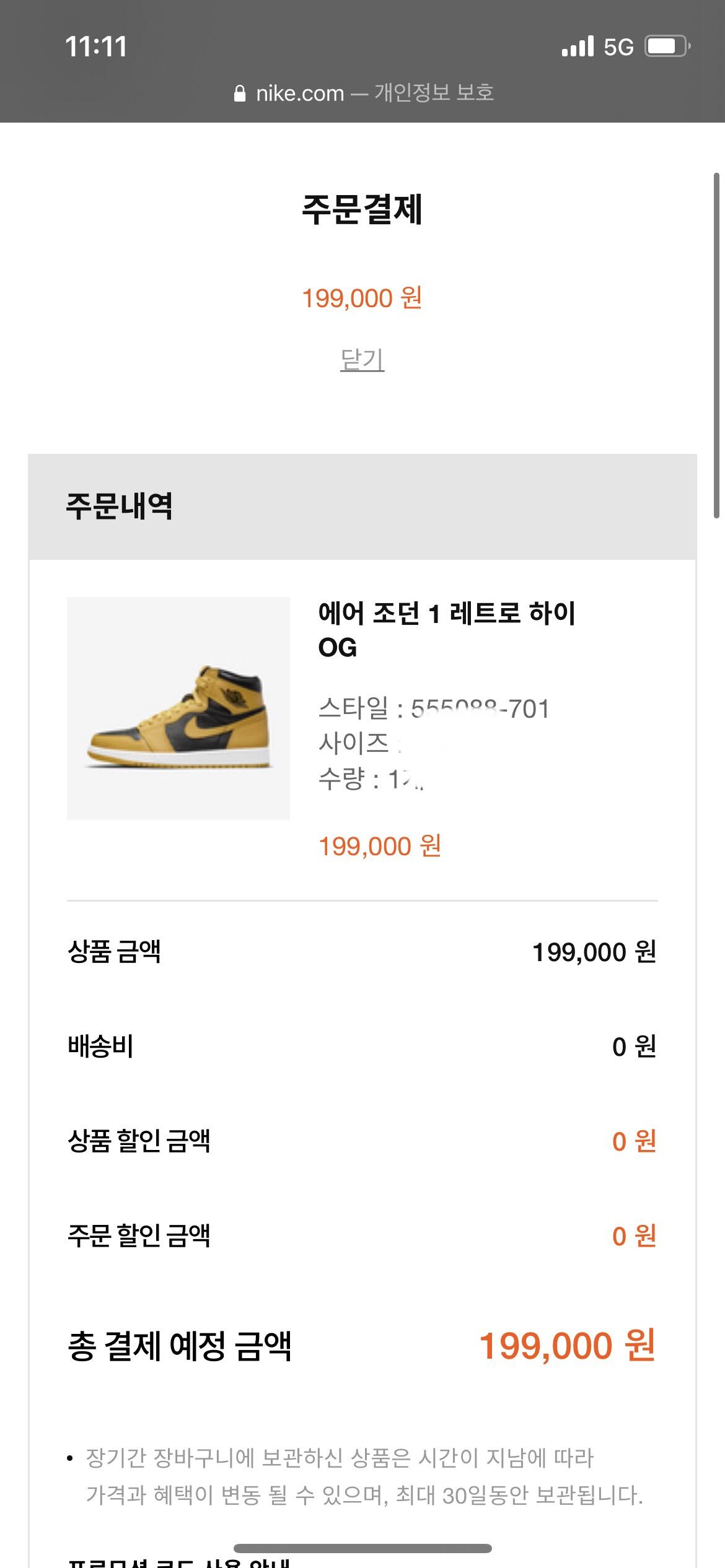This screenshot has height=1568, width=725.
Task: Tap the 닫기 link to collapse the order summary
Action: click(x=362, y=360)
